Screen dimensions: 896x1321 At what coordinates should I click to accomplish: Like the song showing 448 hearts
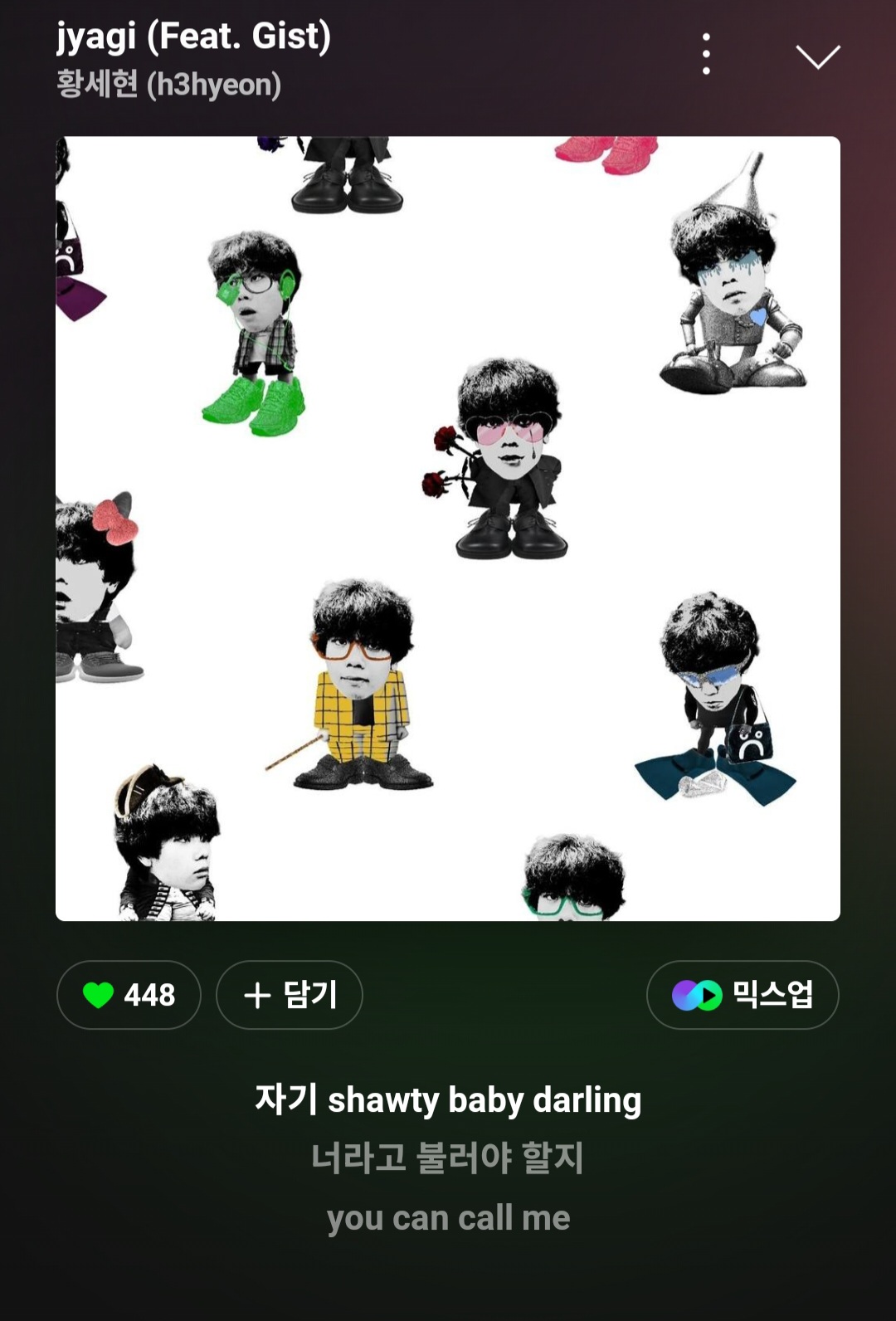point(129,994)
